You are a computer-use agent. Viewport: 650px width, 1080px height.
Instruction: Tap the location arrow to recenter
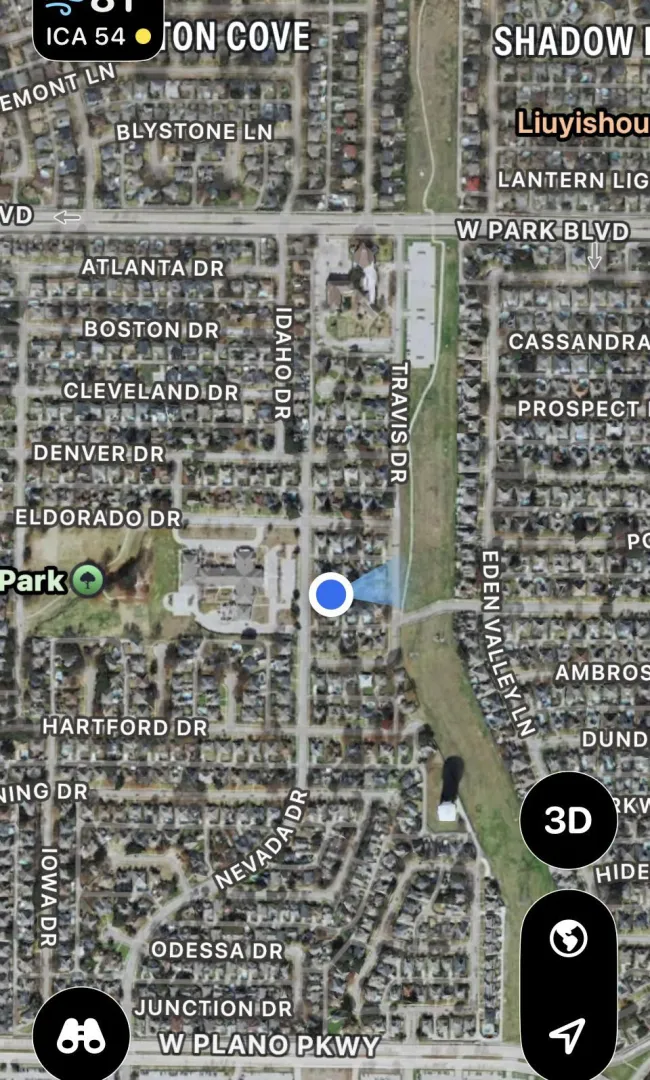coord(568,1033)
